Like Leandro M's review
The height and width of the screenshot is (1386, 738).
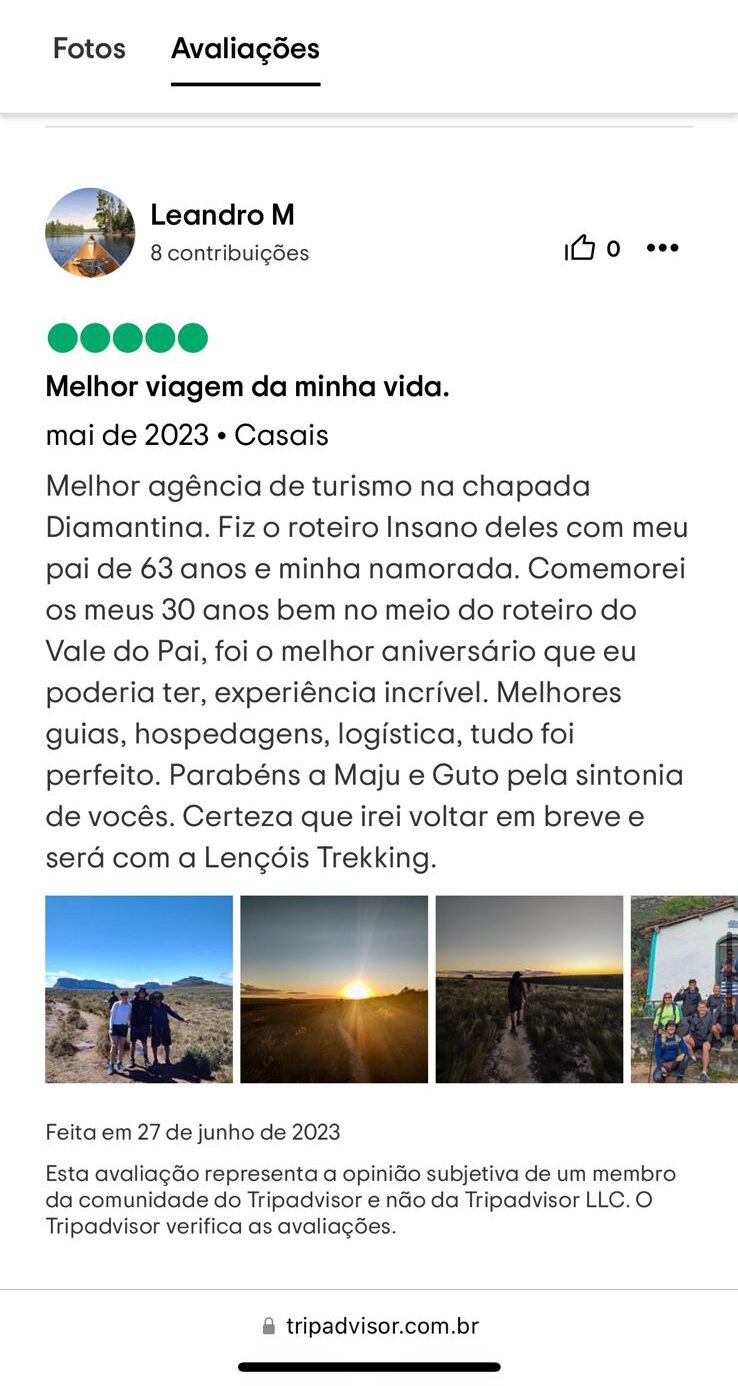tap(580, 248)
